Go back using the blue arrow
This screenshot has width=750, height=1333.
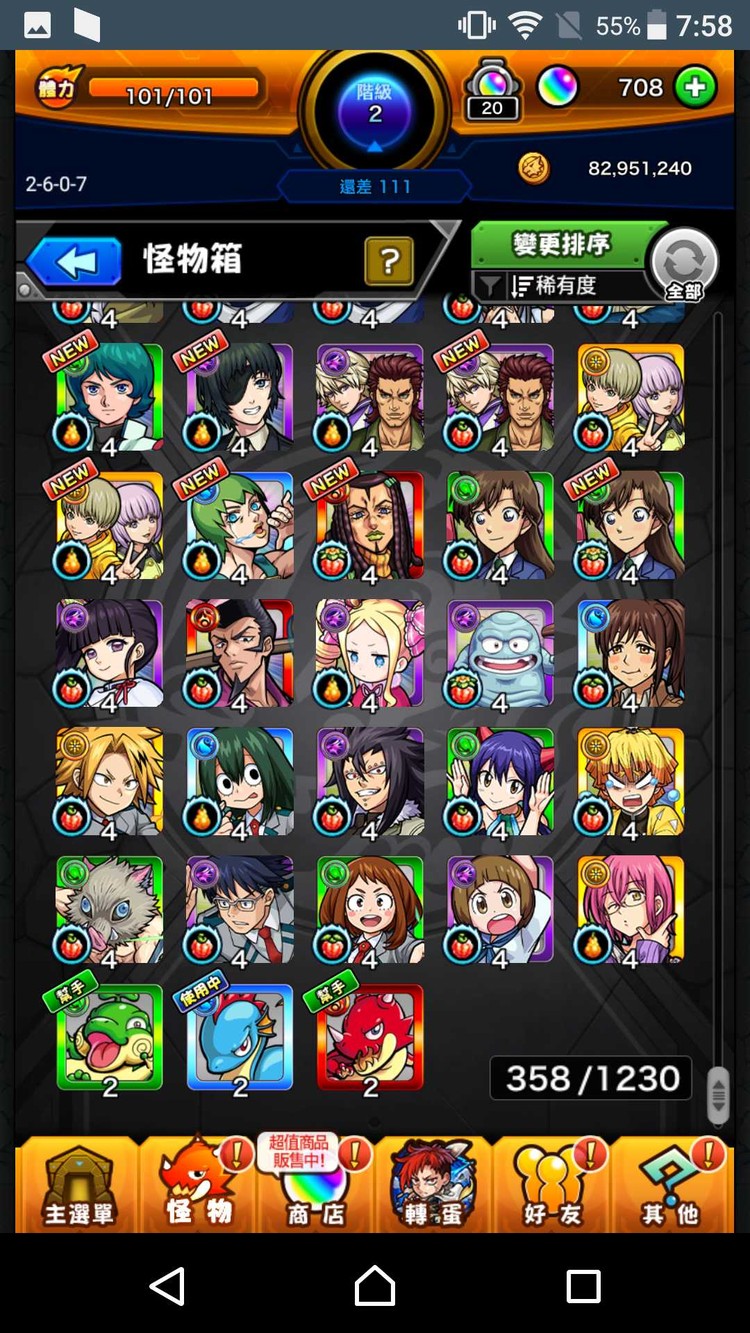[x=75, y=262]
